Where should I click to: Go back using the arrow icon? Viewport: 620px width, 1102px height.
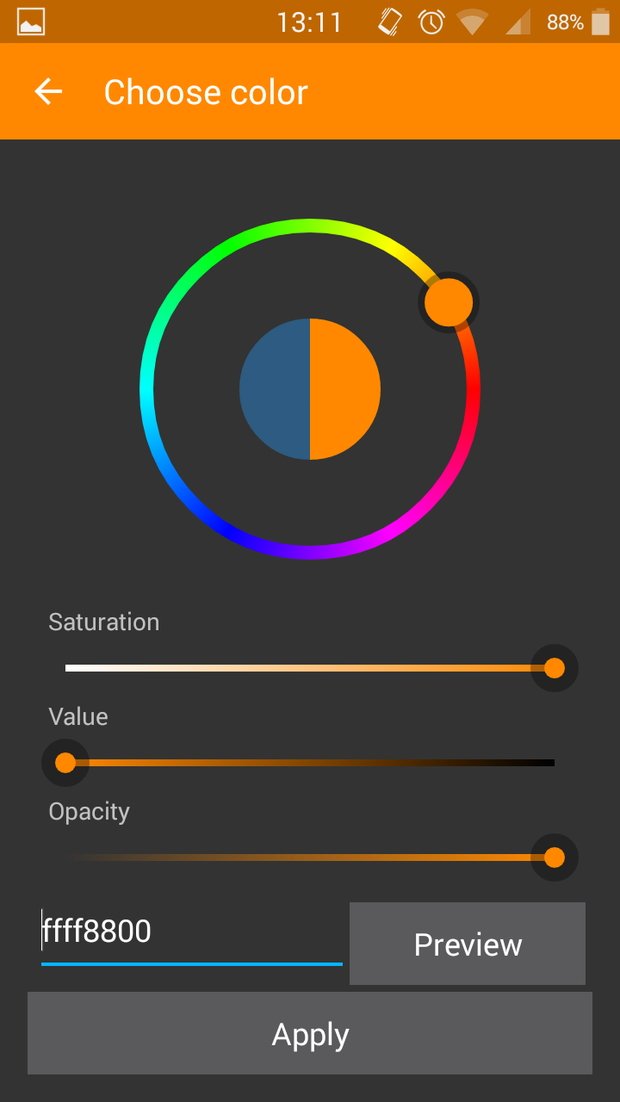[x=49, y=91]
